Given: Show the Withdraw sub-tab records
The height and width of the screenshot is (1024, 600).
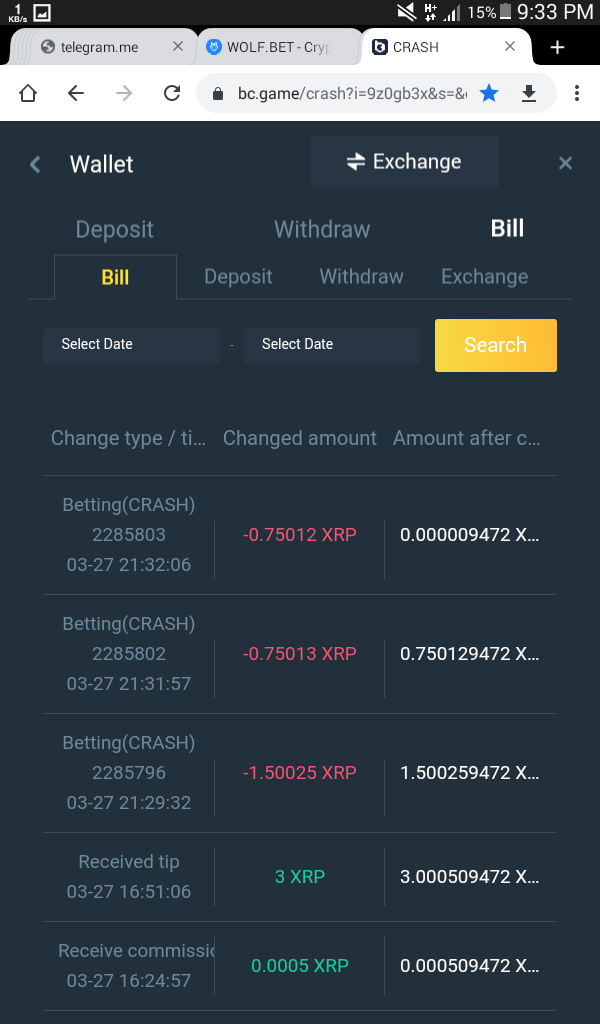Looking at the screenshot, I should coord(361,277).
